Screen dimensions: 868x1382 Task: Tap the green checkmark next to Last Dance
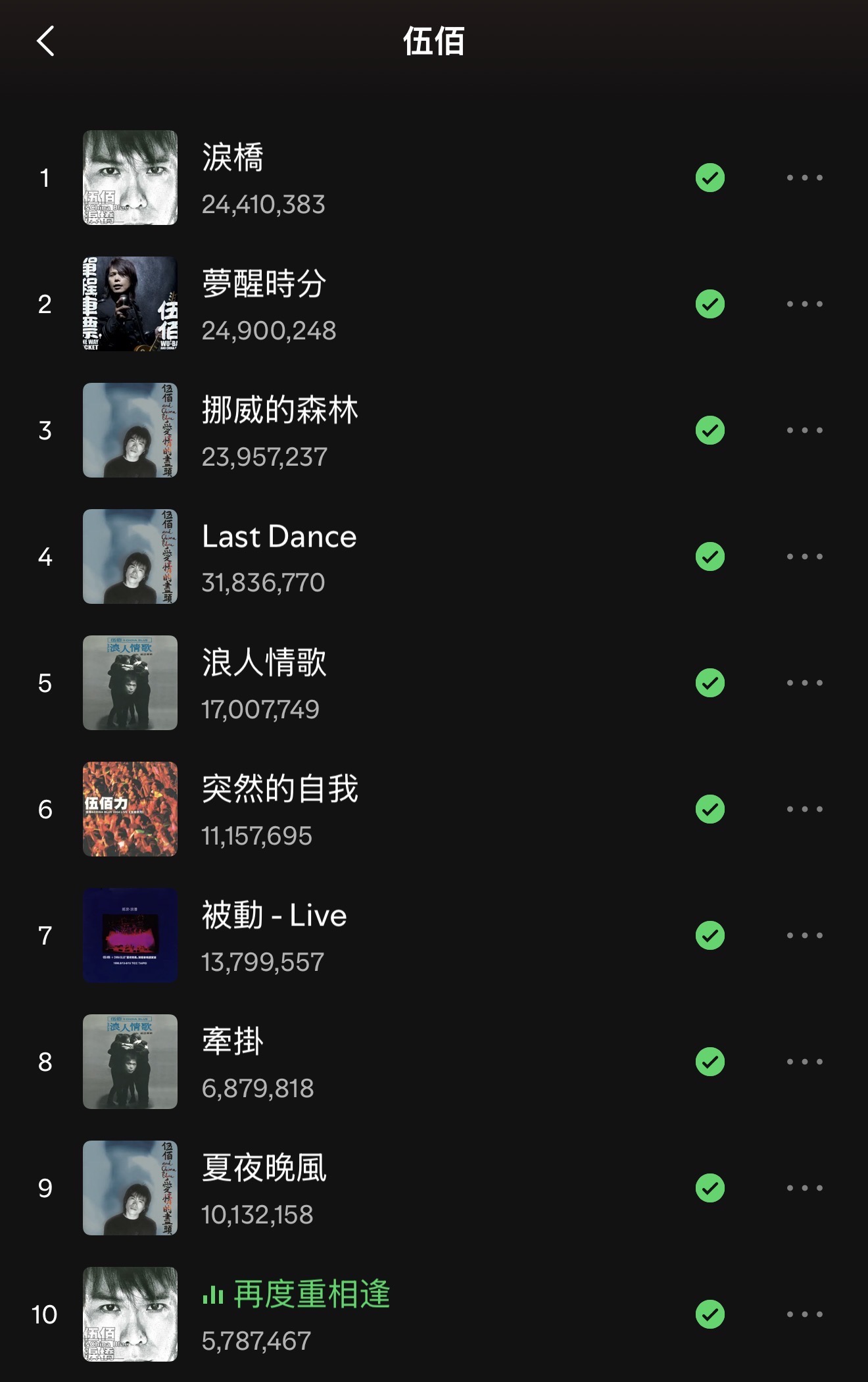(x=710, y=556)
